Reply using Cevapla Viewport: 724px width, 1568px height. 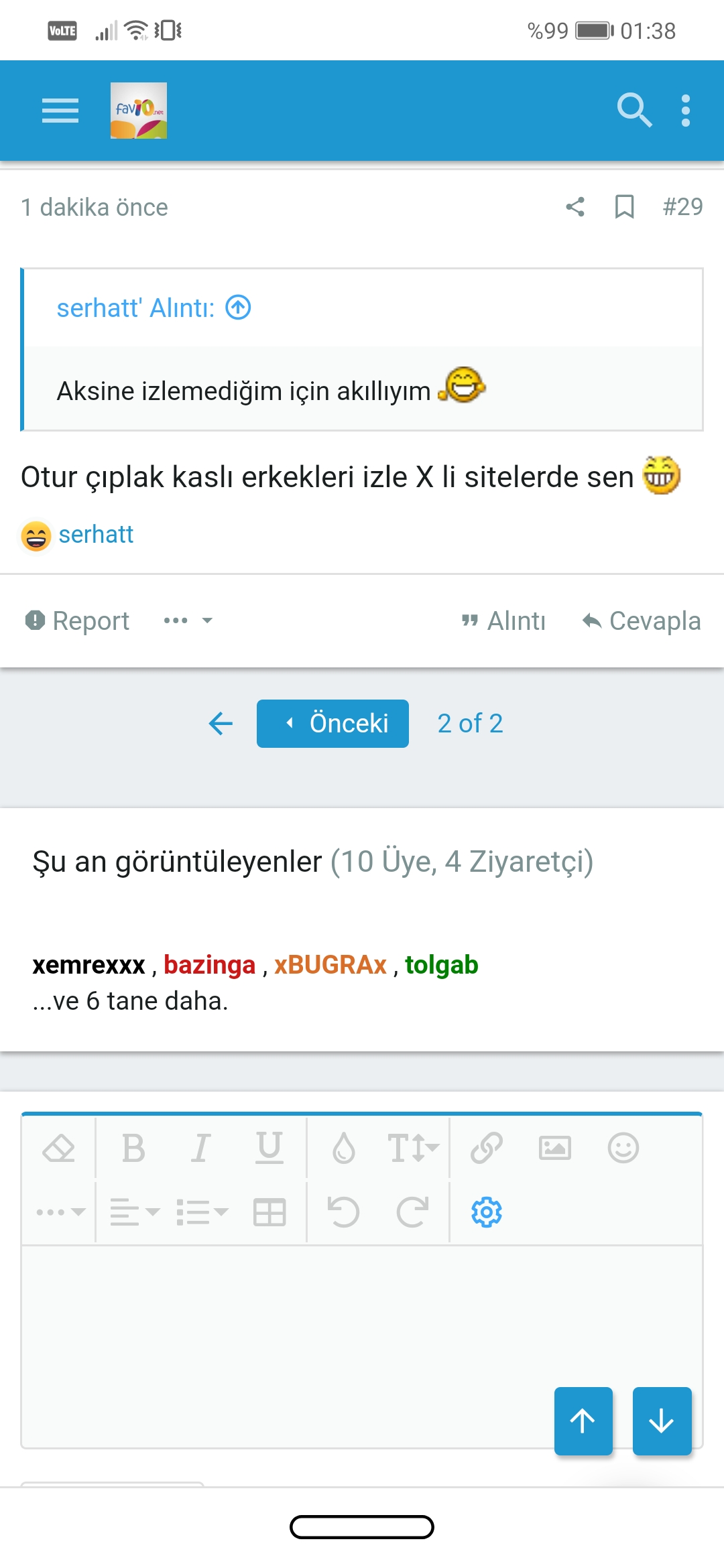642,620
